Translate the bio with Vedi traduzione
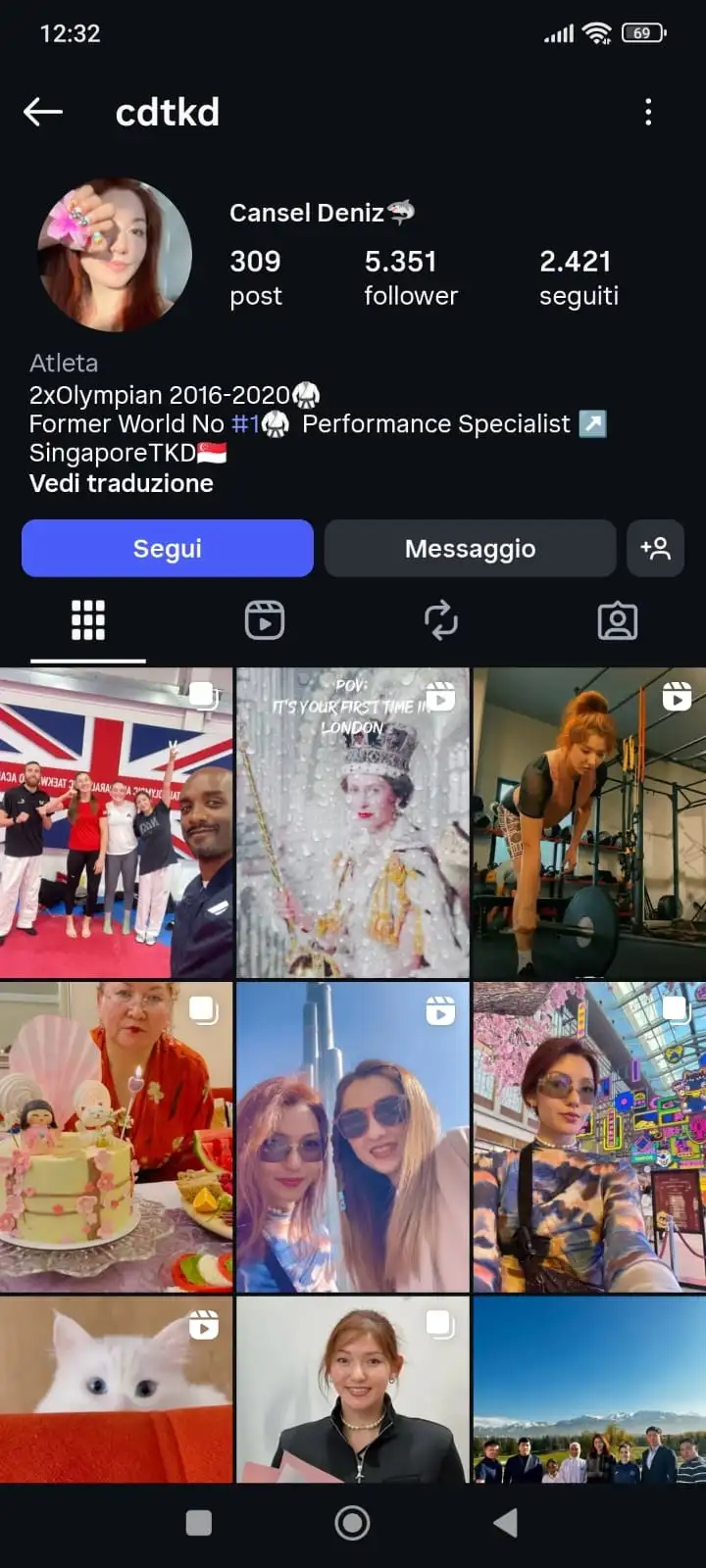This screenshot has width=706, height=1568. click(x=122, y=483)
